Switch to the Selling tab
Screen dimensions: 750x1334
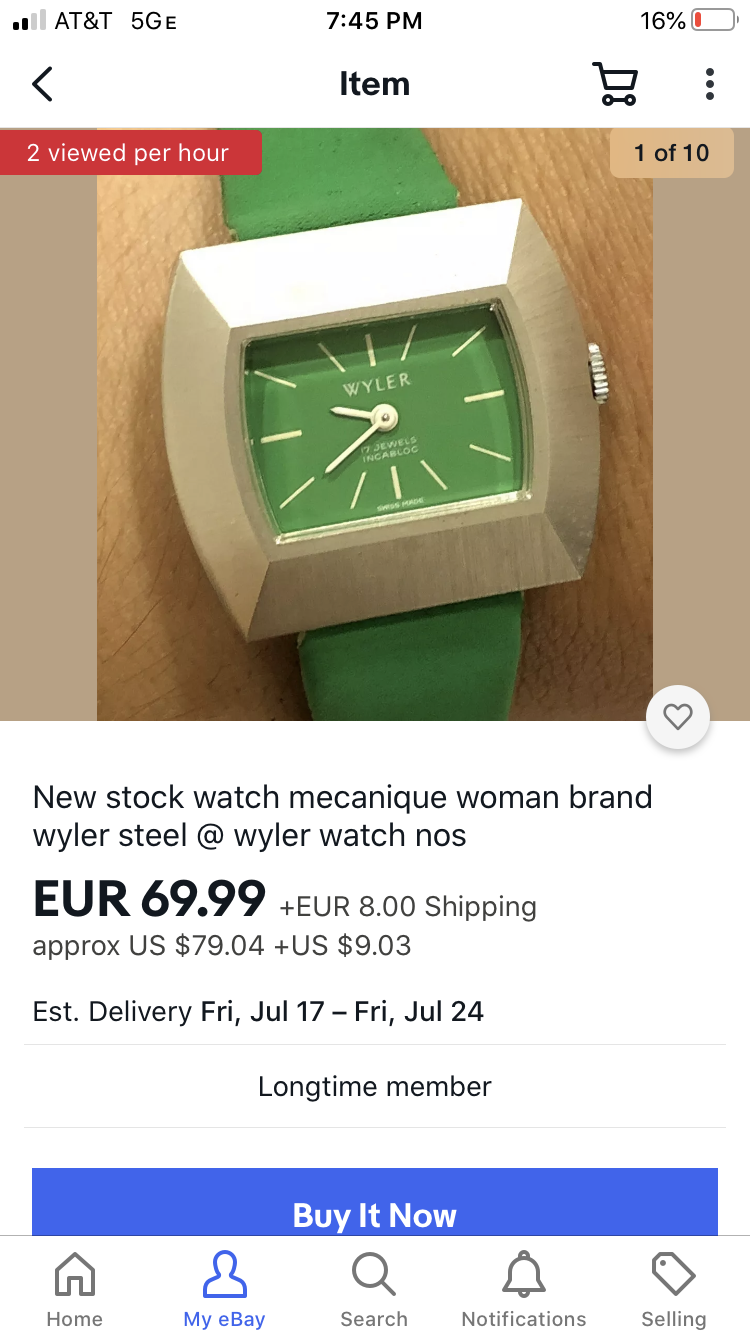coord(673,1289)
